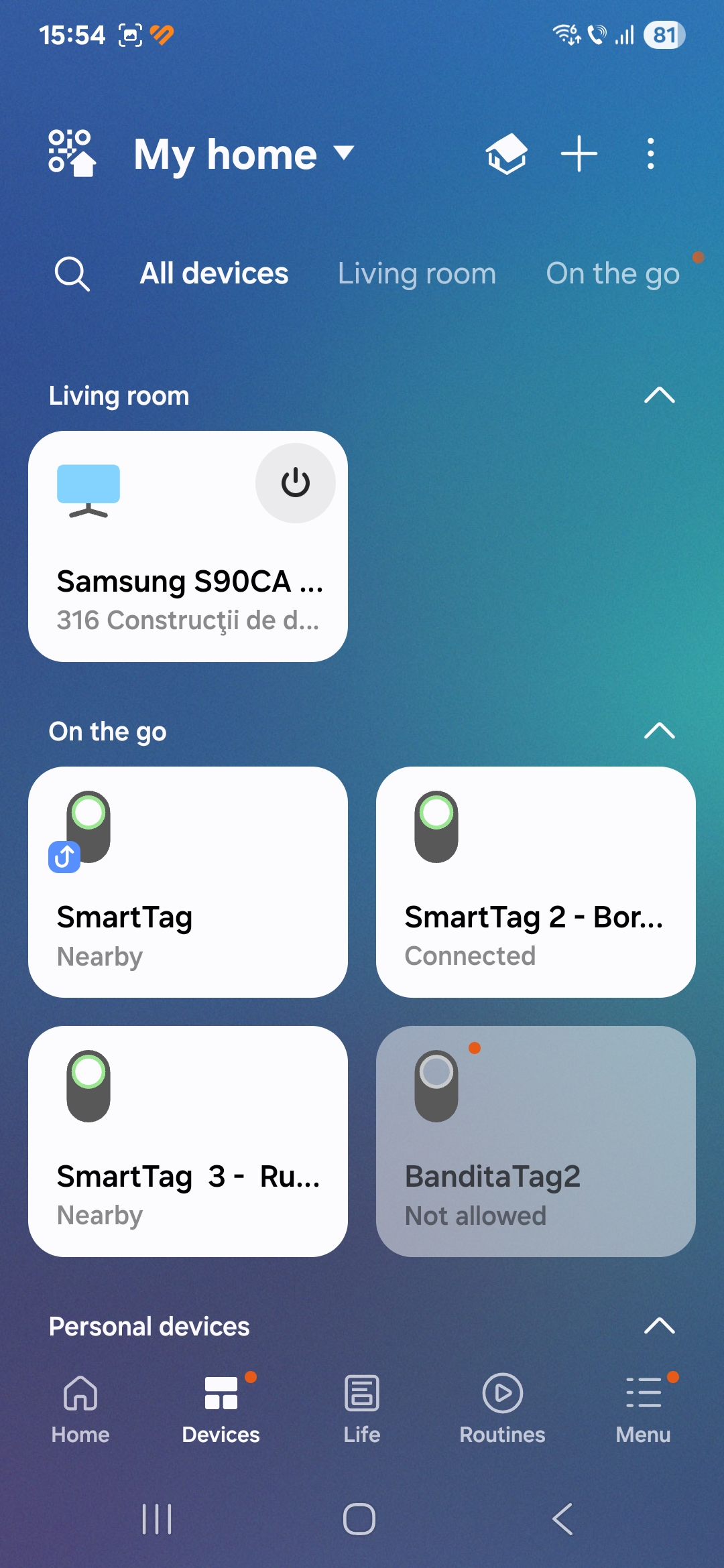Open the SmartTag Nearby card
Screen dimensions: 724x1568
(188, 882)
